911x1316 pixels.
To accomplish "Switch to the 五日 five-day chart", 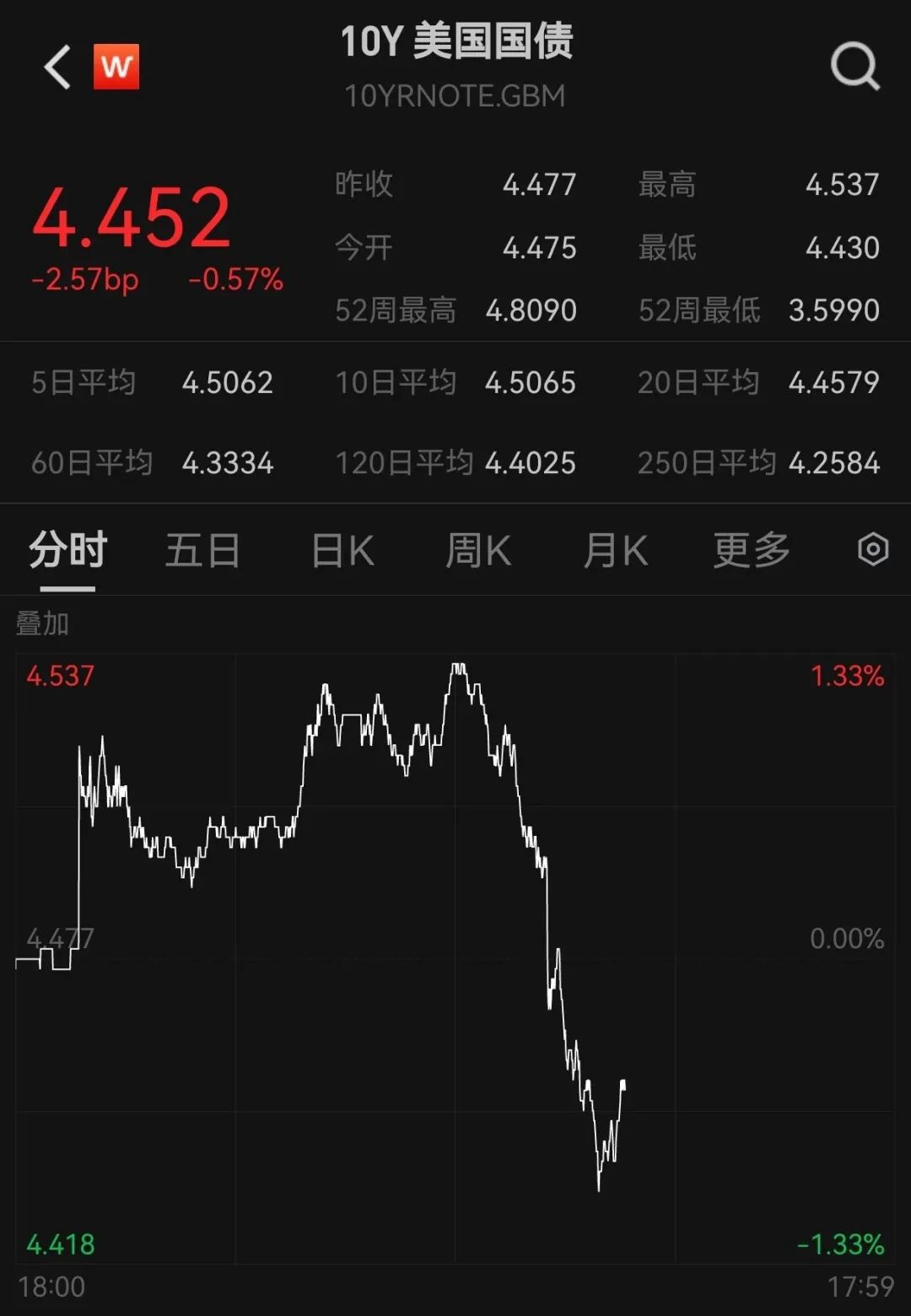I will click(x=202, y=551).
